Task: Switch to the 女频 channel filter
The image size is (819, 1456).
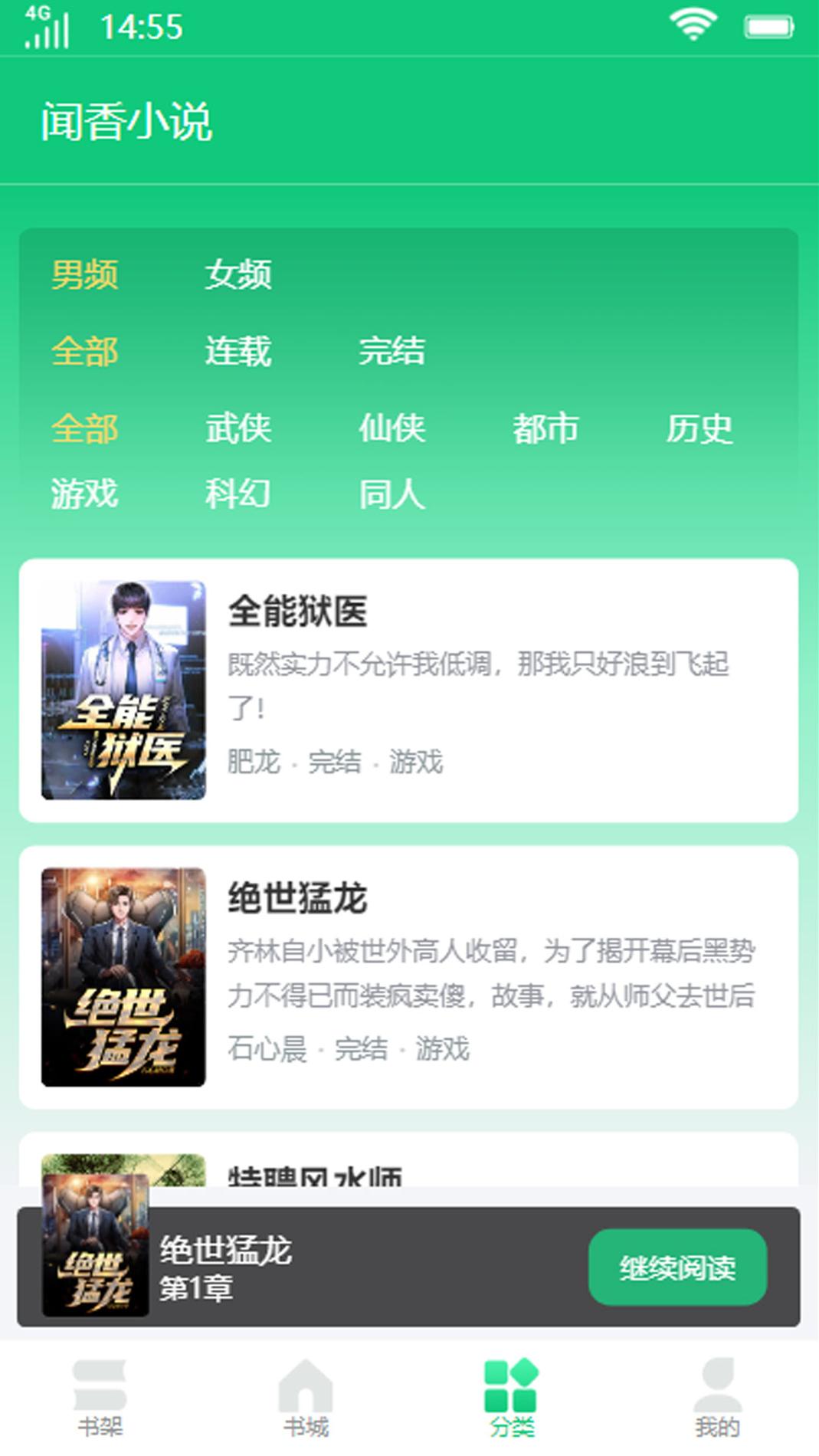Action: click(238, 276)
